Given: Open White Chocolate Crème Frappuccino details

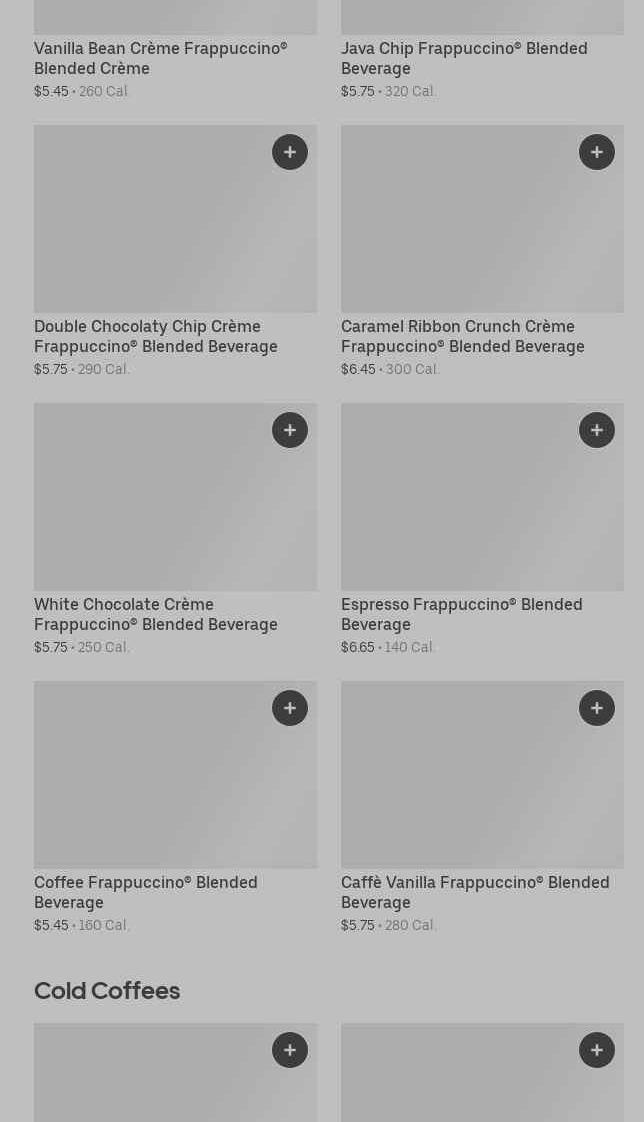Looking at the screenshot, I should click(x=156, y=614).
